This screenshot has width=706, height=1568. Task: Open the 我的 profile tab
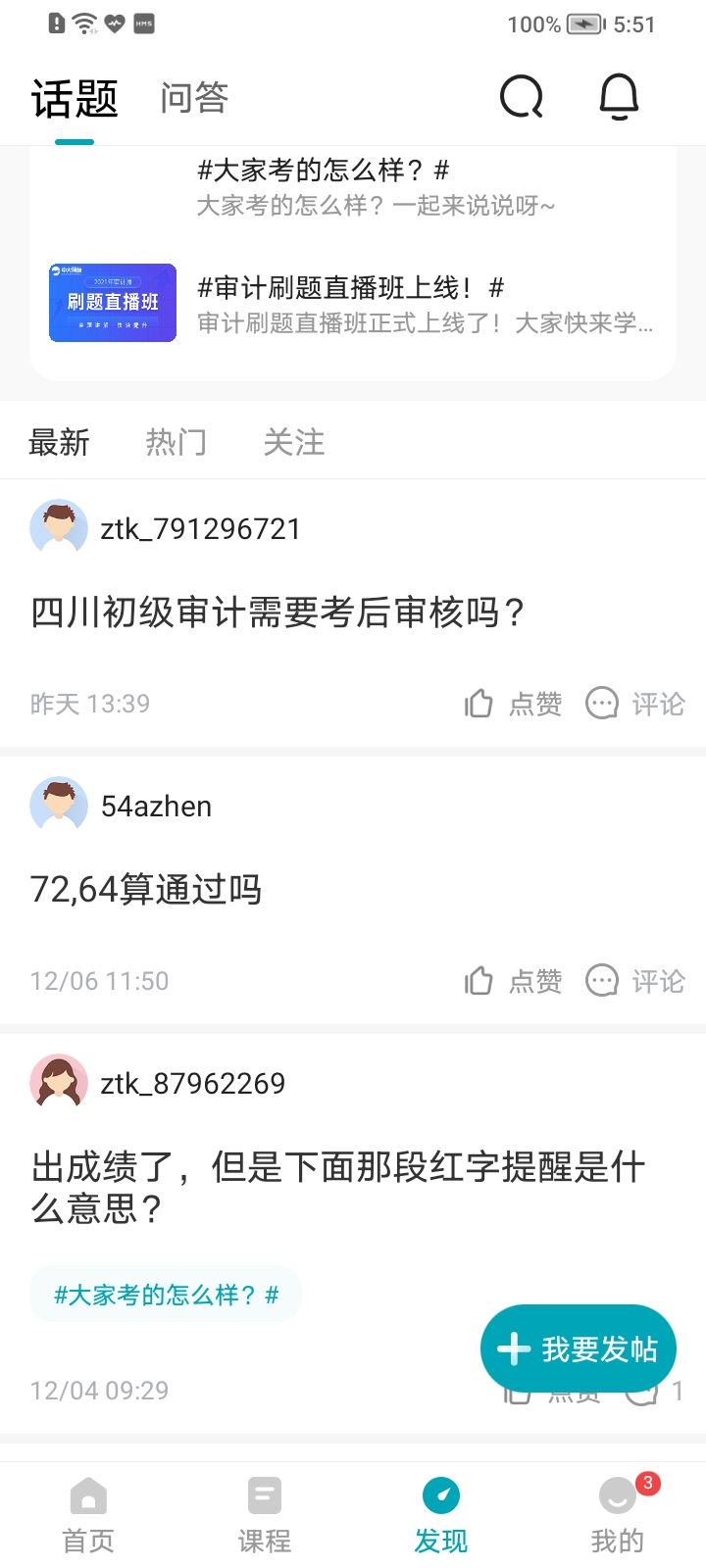click(618, 1515)
